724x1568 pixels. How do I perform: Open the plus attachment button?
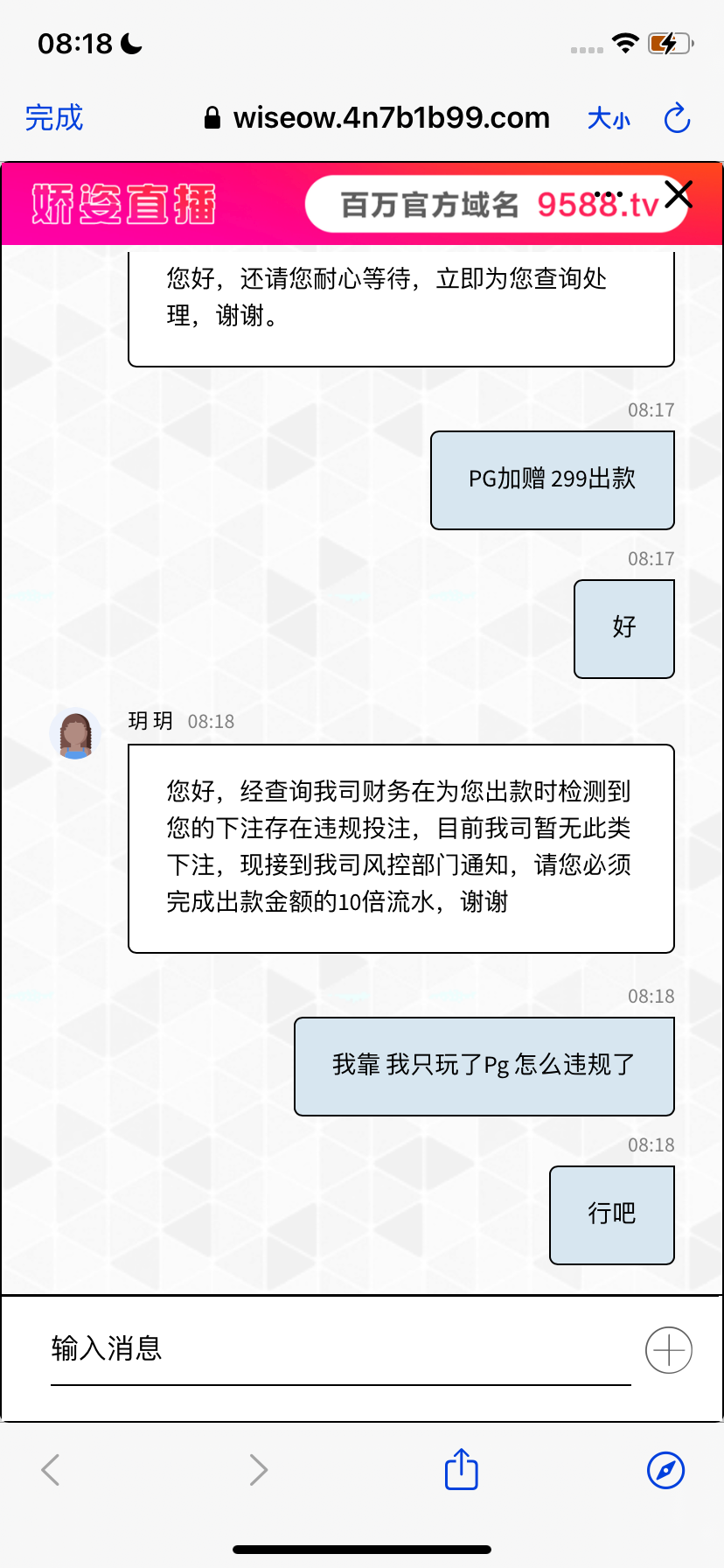point(669,1350)
